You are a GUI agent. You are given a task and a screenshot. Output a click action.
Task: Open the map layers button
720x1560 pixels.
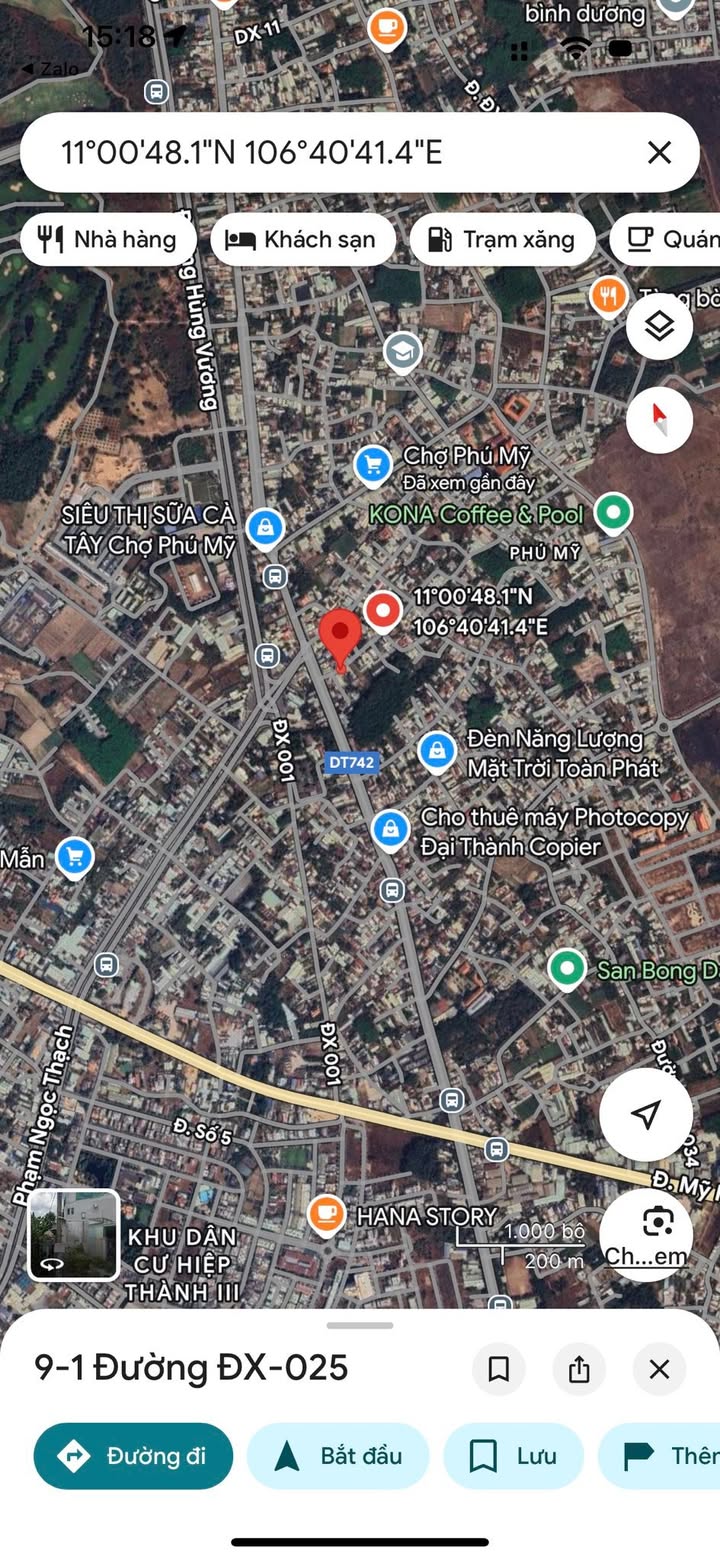659,326
